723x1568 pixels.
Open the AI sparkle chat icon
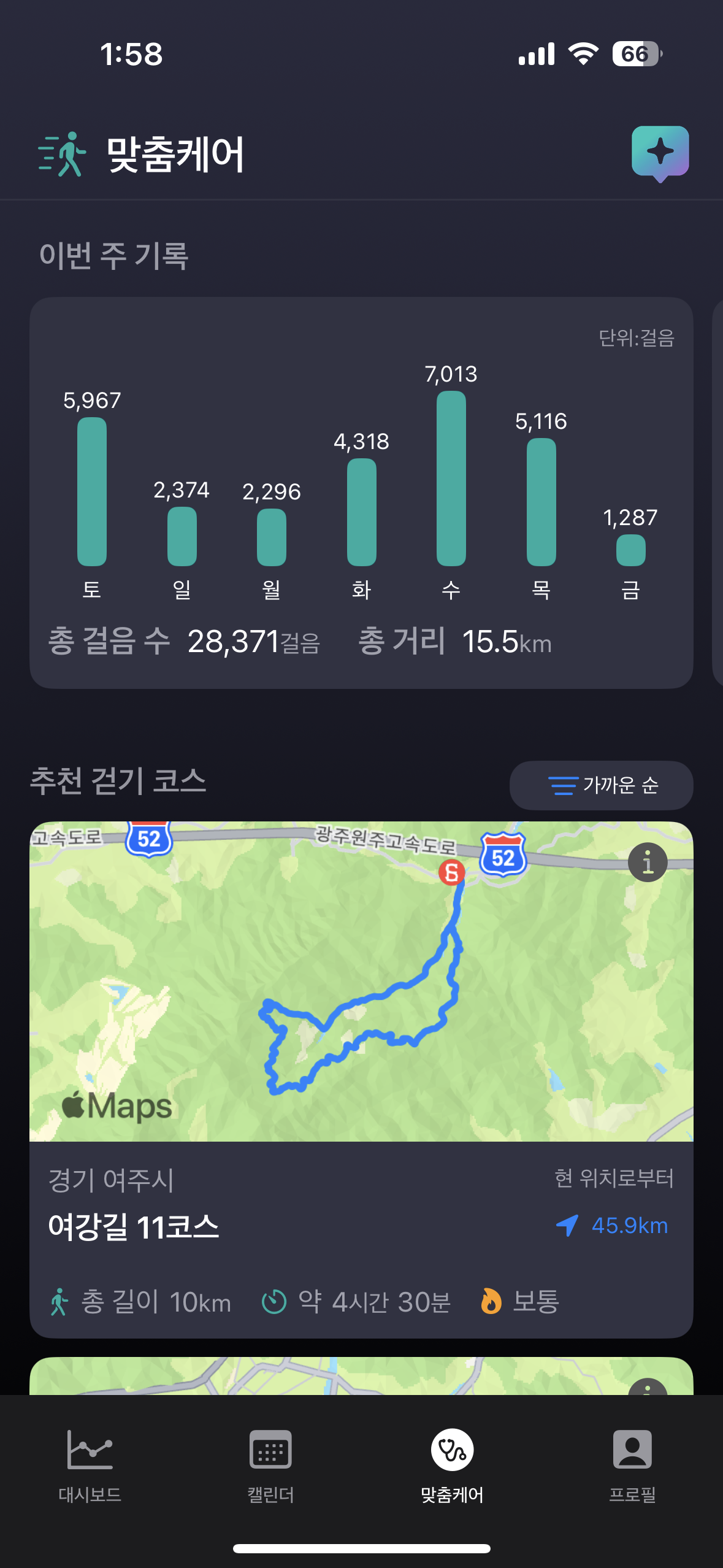660,153
